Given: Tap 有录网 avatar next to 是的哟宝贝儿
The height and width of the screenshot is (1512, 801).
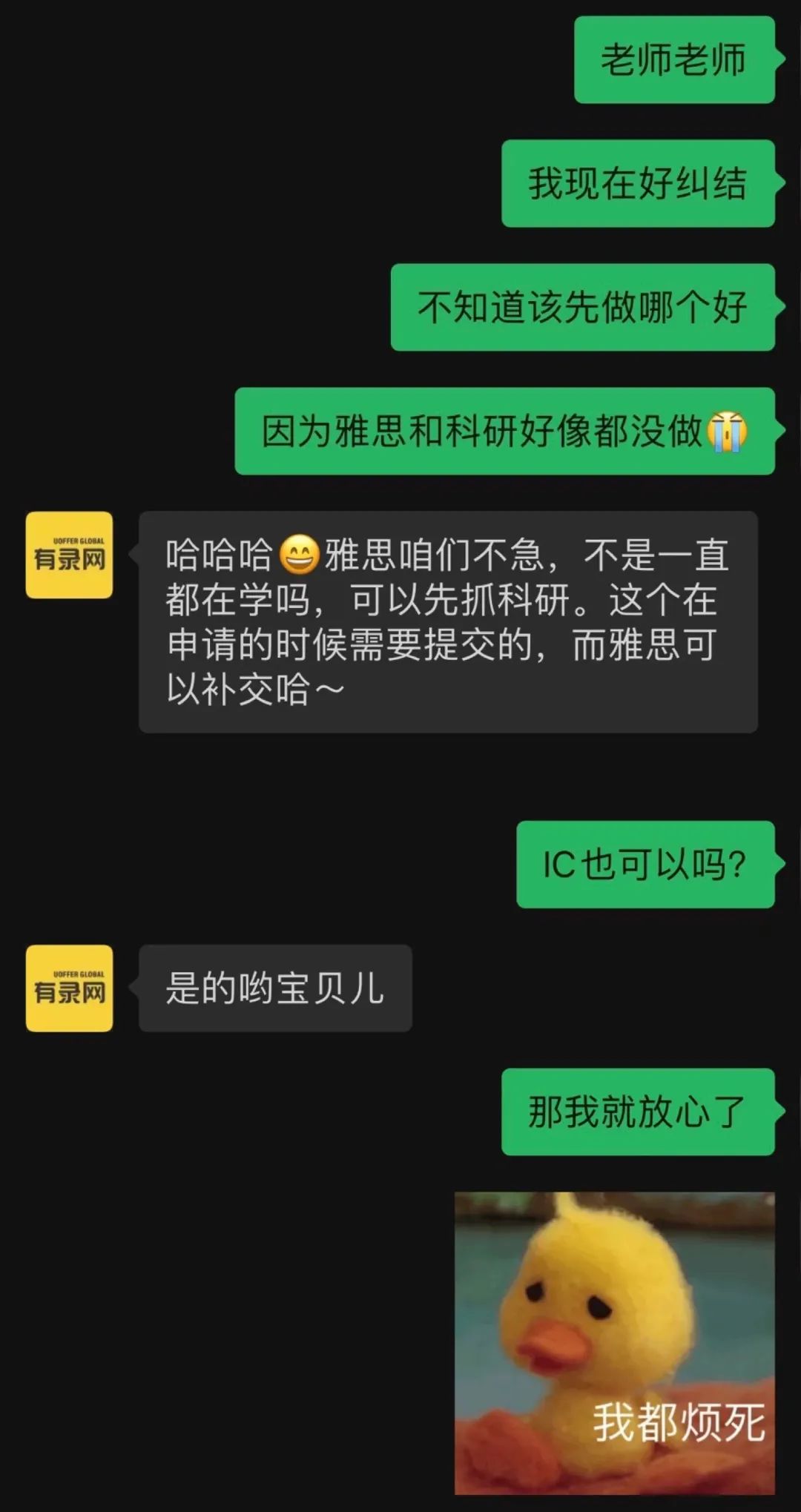Looking at the screenshot, I should coord(69,988).
